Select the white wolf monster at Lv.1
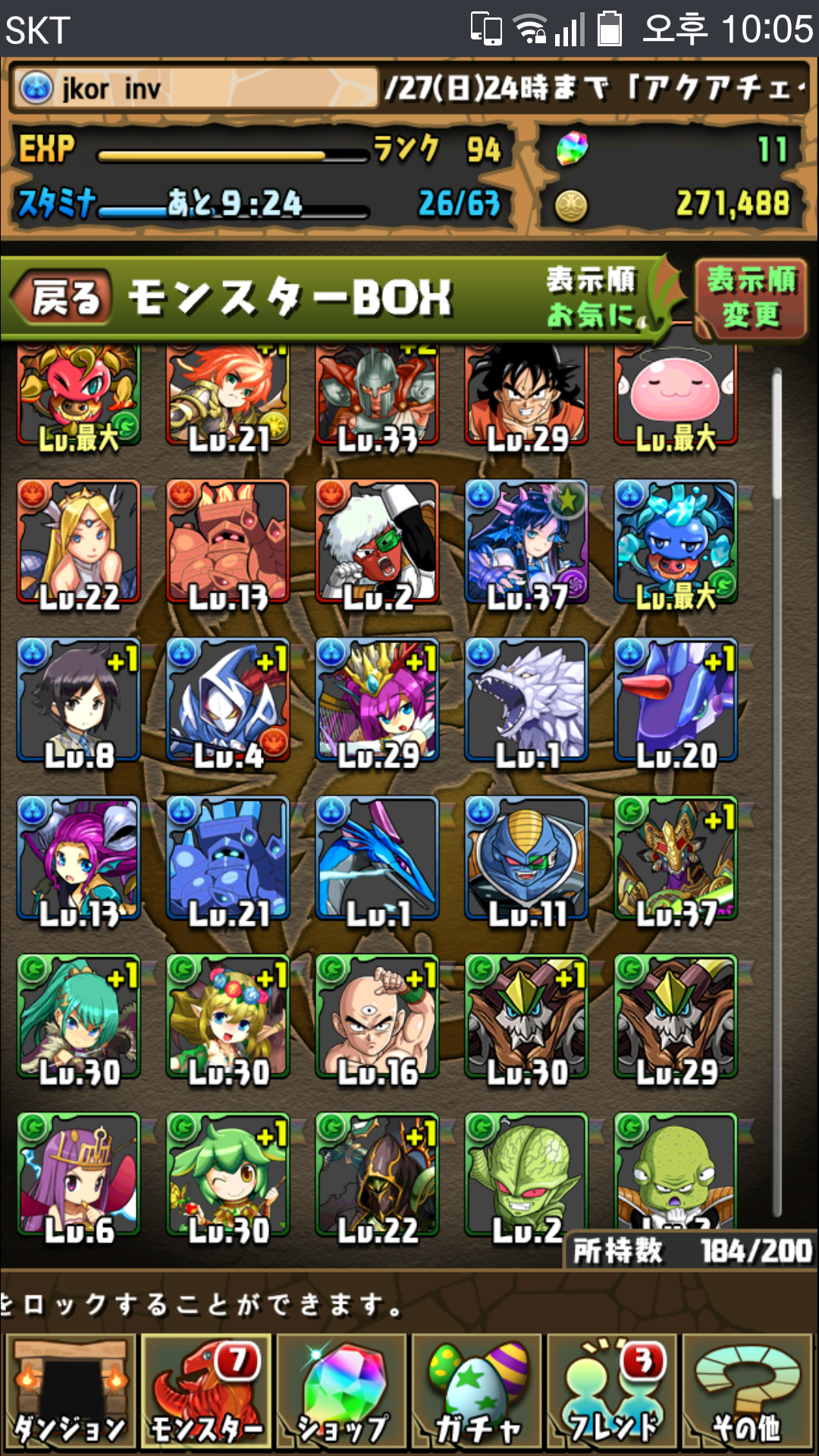 click(x=526, y=701)
